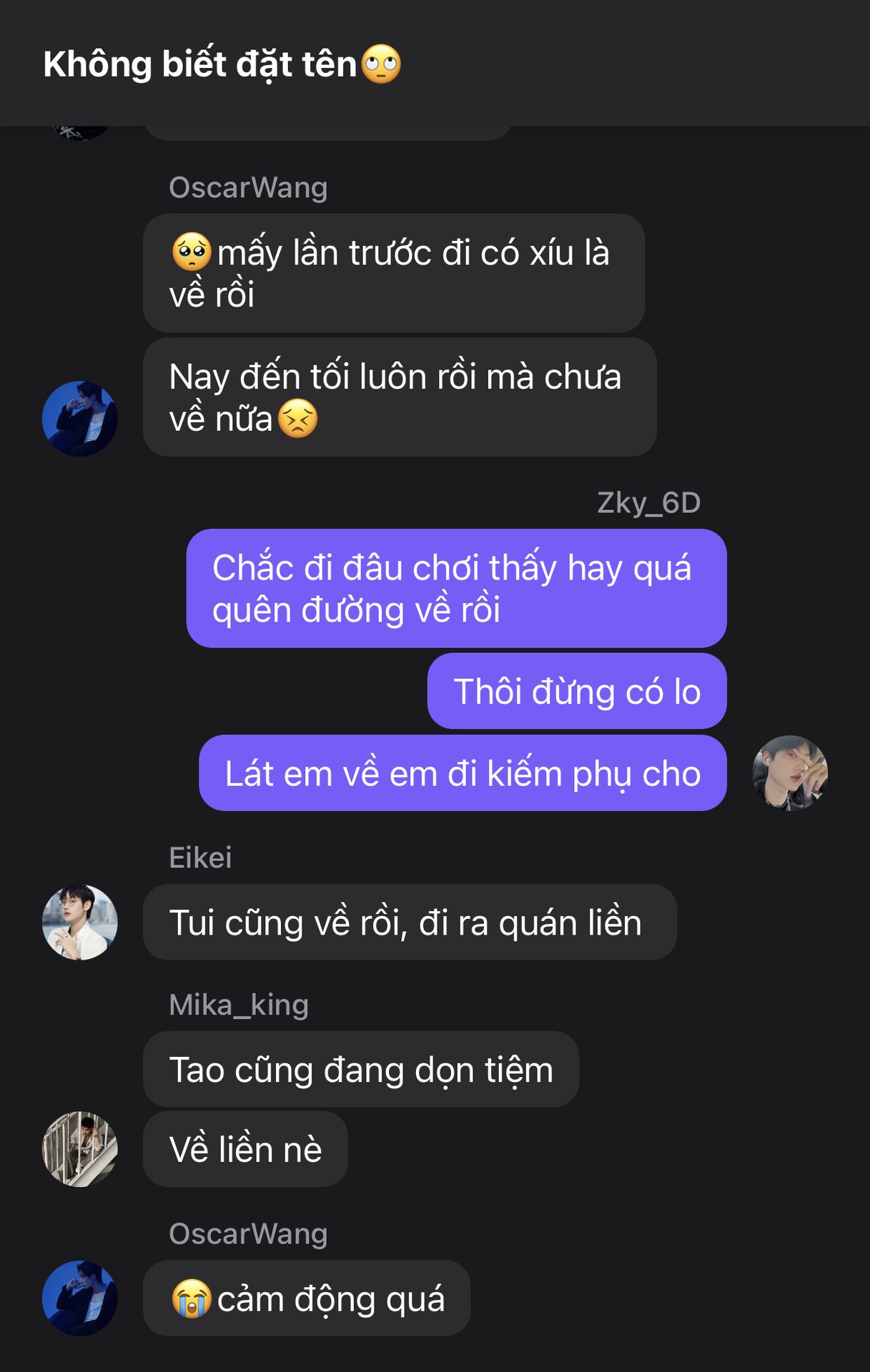Tap OscarWang's avatar beside 'cảm động quá'

pyautogui.click(x=80, y=1298)
